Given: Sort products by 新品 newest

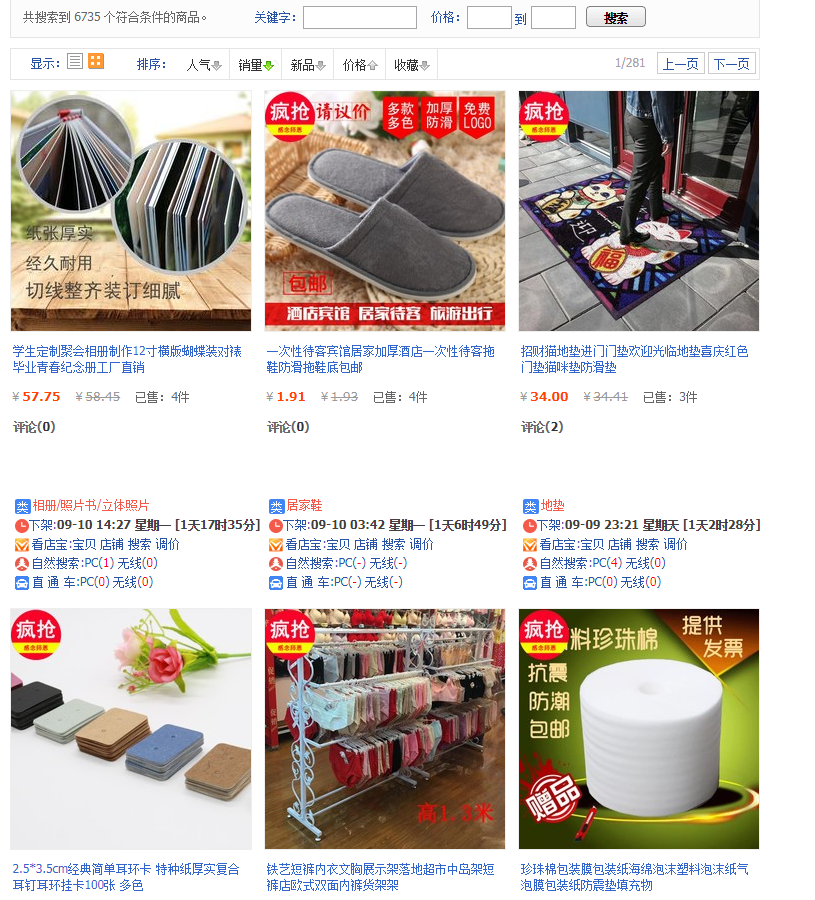Looking at the screenshot, I should click(307, 65).
